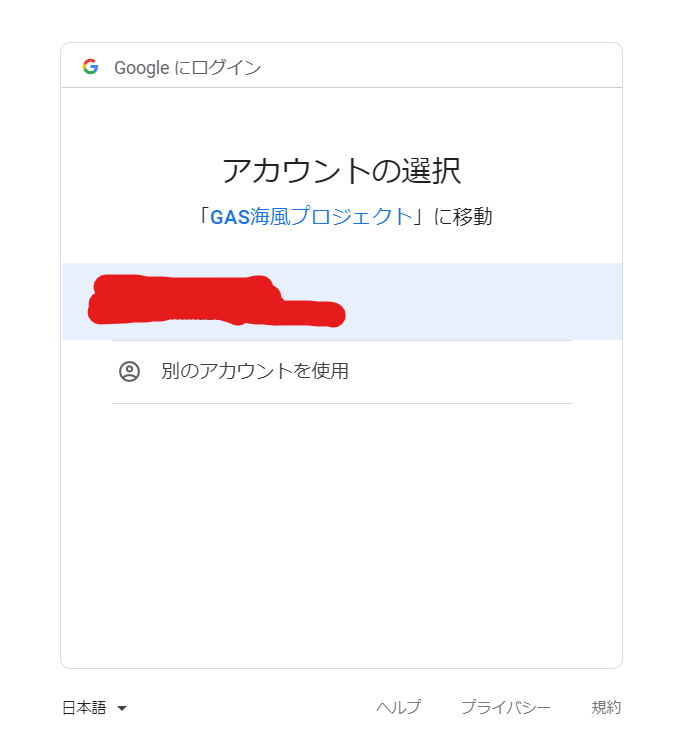Open the GAS海風プロジェクト link

coord(311,217)
